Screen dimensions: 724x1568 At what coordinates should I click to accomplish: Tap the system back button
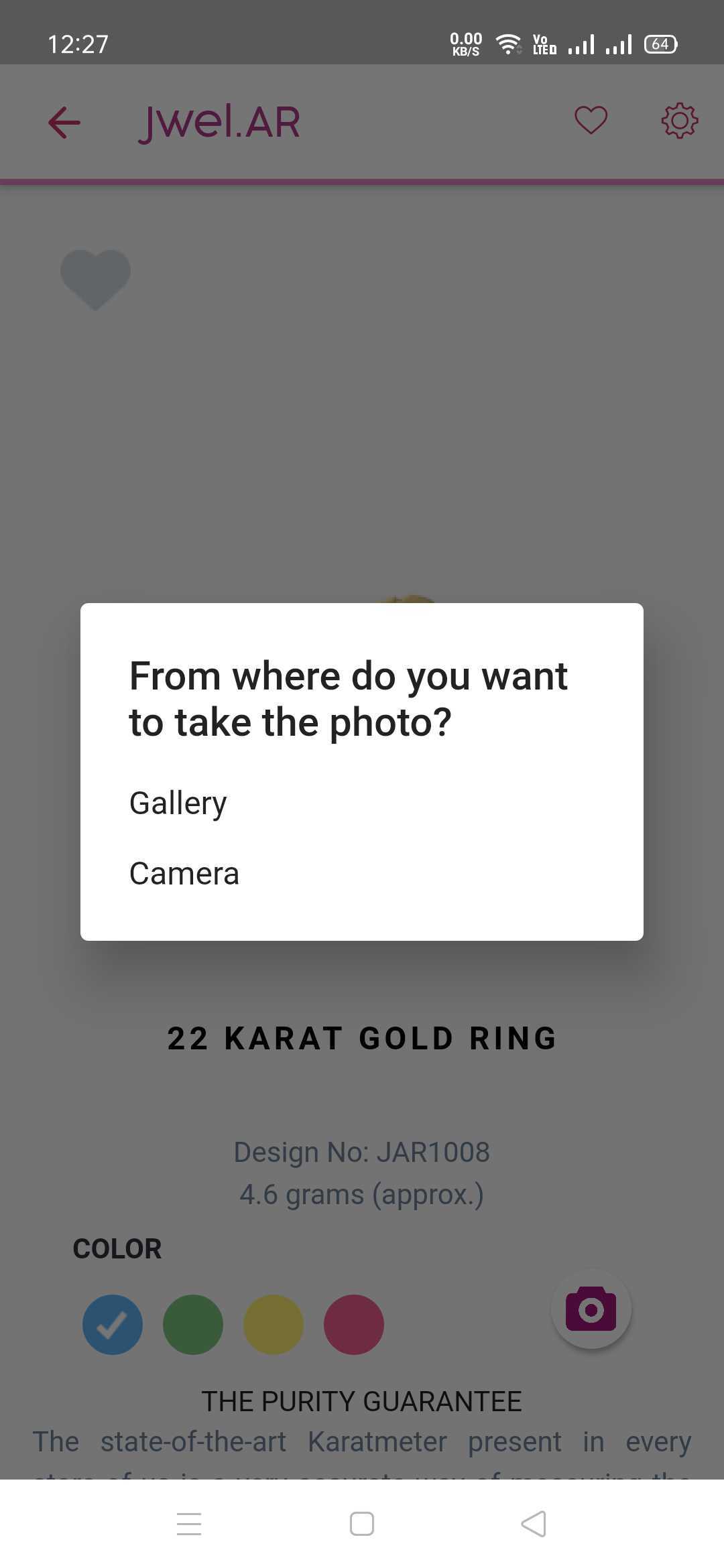(x=534, y=1524)
